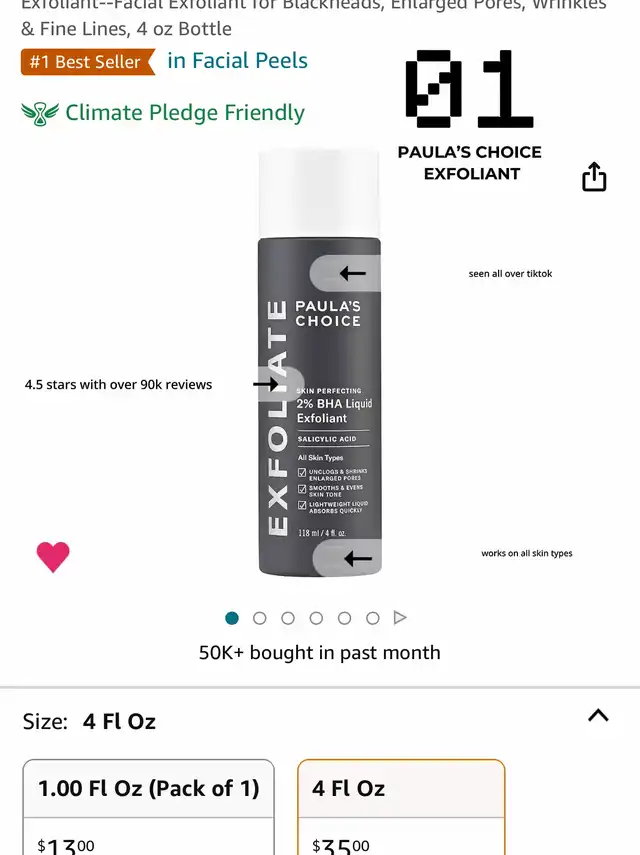The width and height of the screenshot is (640, 855).
Task: Open the Facial Peels best seller category
Action: click(x=237, y=61)
